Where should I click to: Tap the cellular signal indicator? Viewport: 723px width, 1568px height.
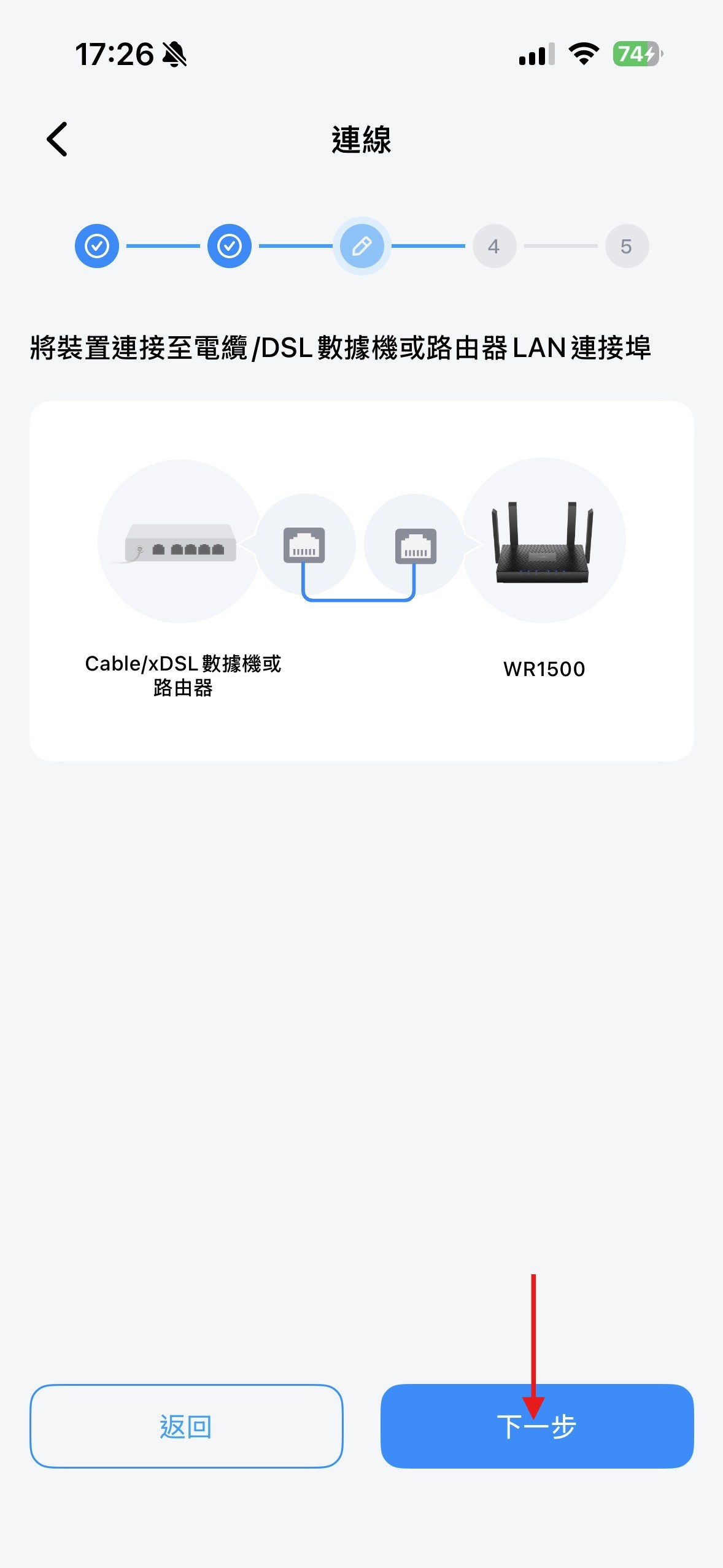pos(535,54)
